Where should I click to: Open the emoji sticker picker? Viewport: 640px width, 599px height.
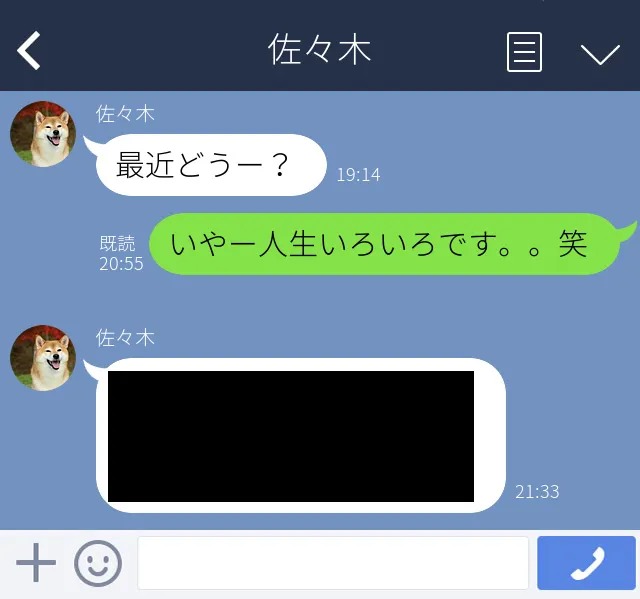pos(98,564)
